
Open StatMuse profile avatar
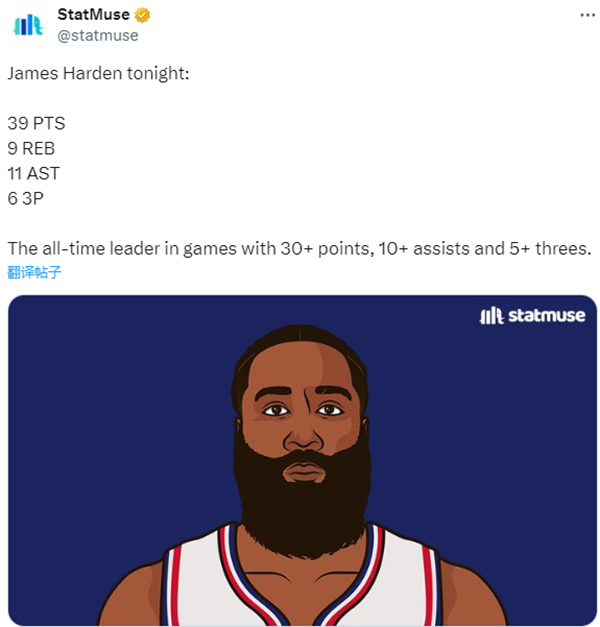[27, 25]
